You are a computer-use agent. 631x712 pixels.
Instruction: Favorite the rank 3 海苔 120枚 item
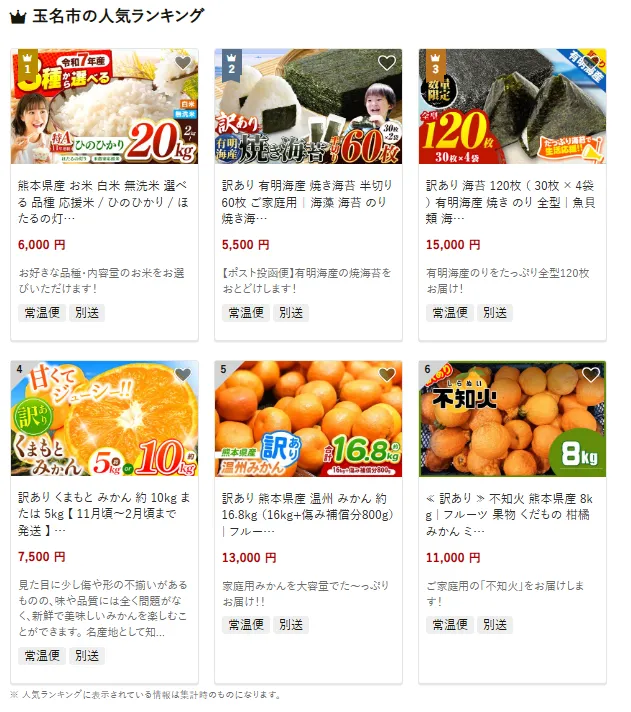[x=590, y=63]
